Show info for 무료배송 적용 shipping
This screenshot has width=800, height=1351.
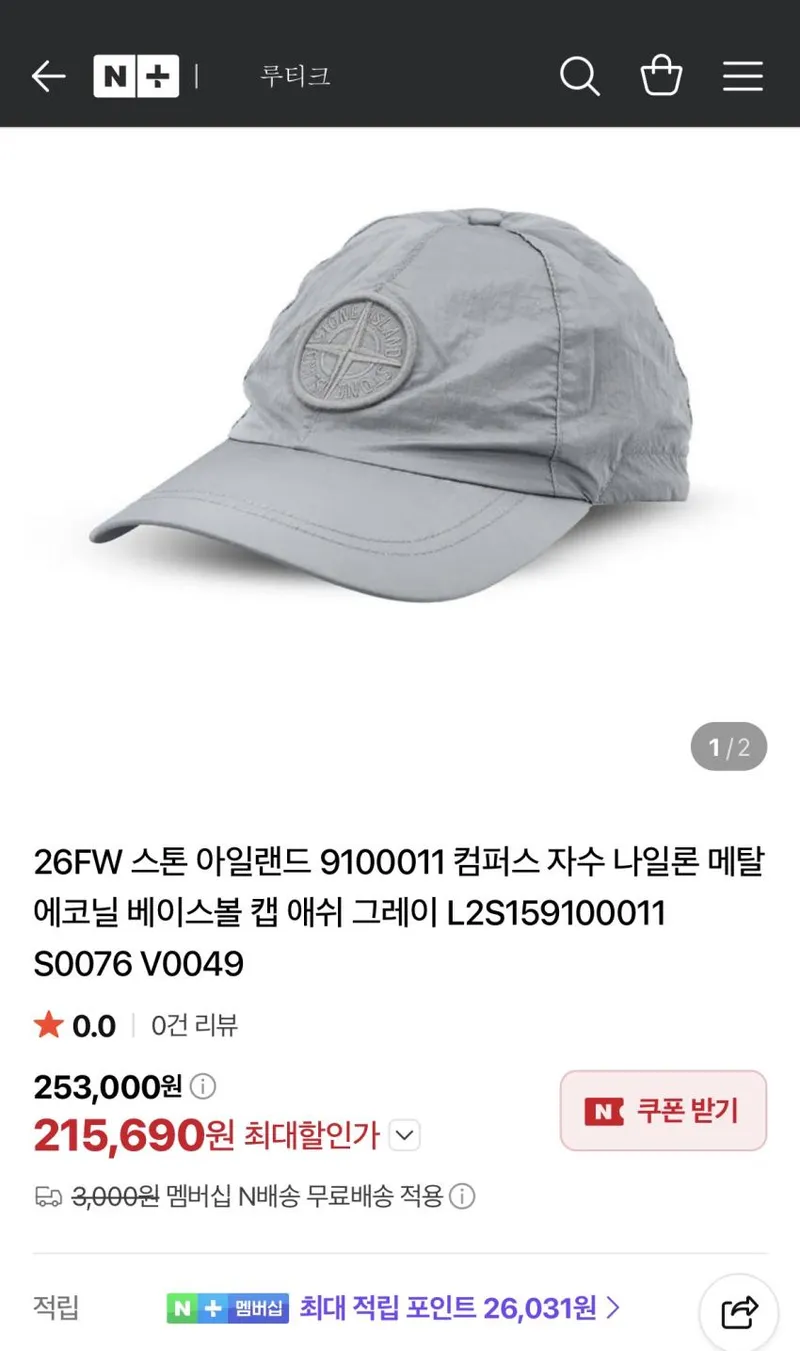point(462,1196)
